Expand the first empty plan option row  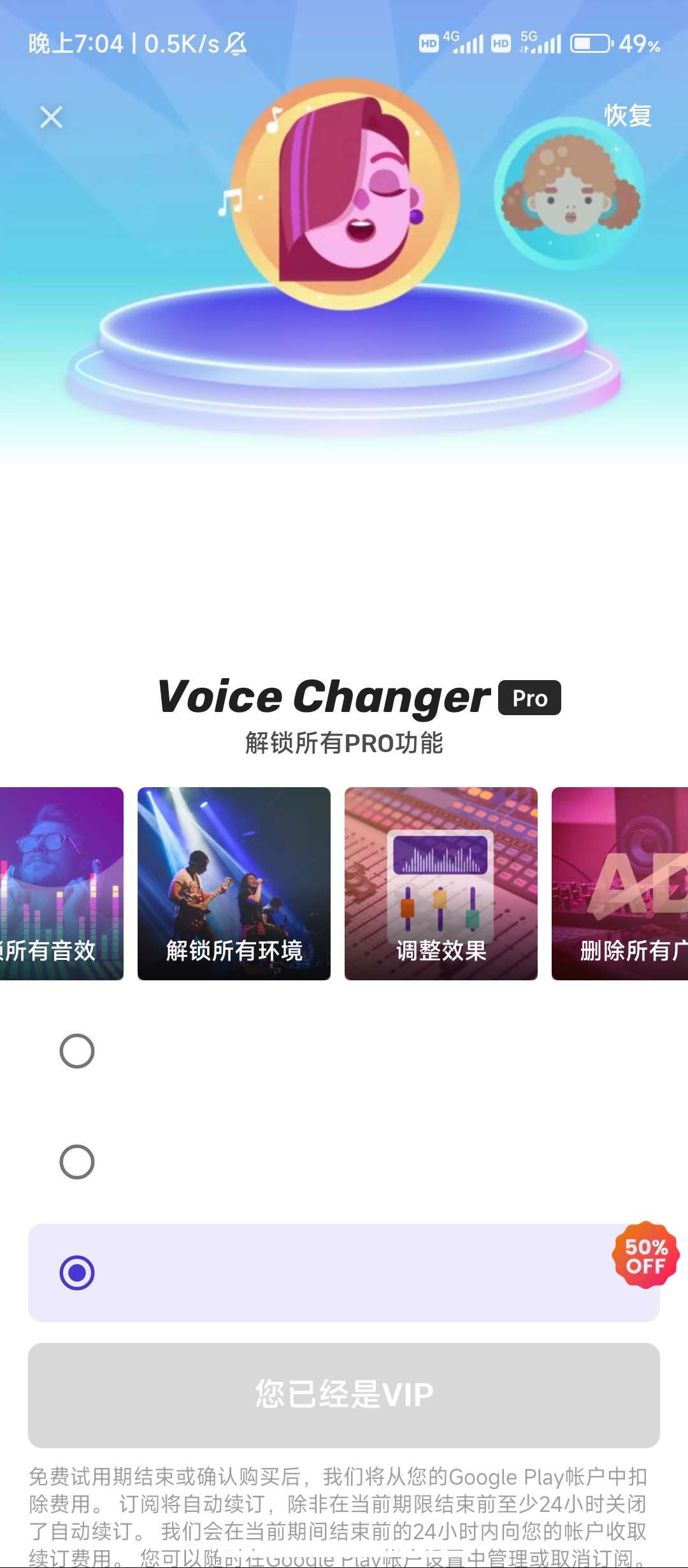pyautogui.click(x=344, y=1052)
